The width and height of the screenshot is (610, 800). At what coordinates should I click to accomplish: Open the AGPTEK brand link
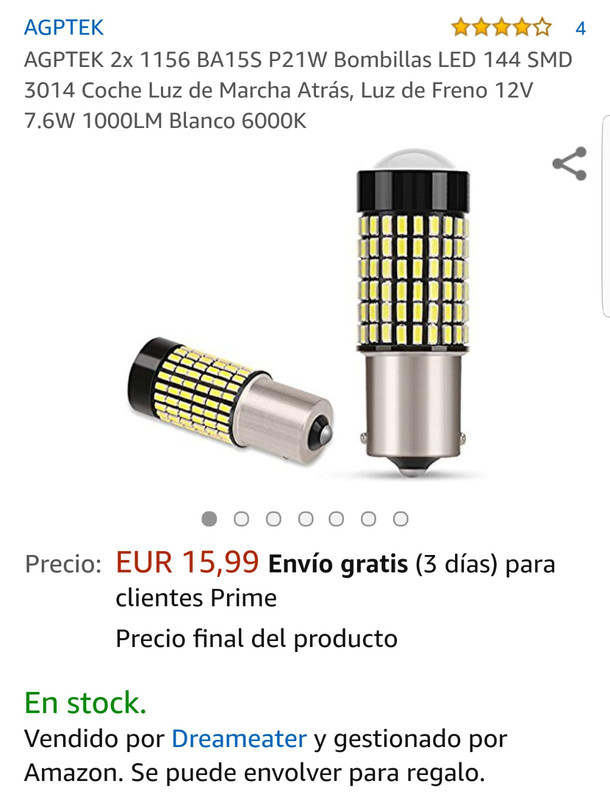64,27
